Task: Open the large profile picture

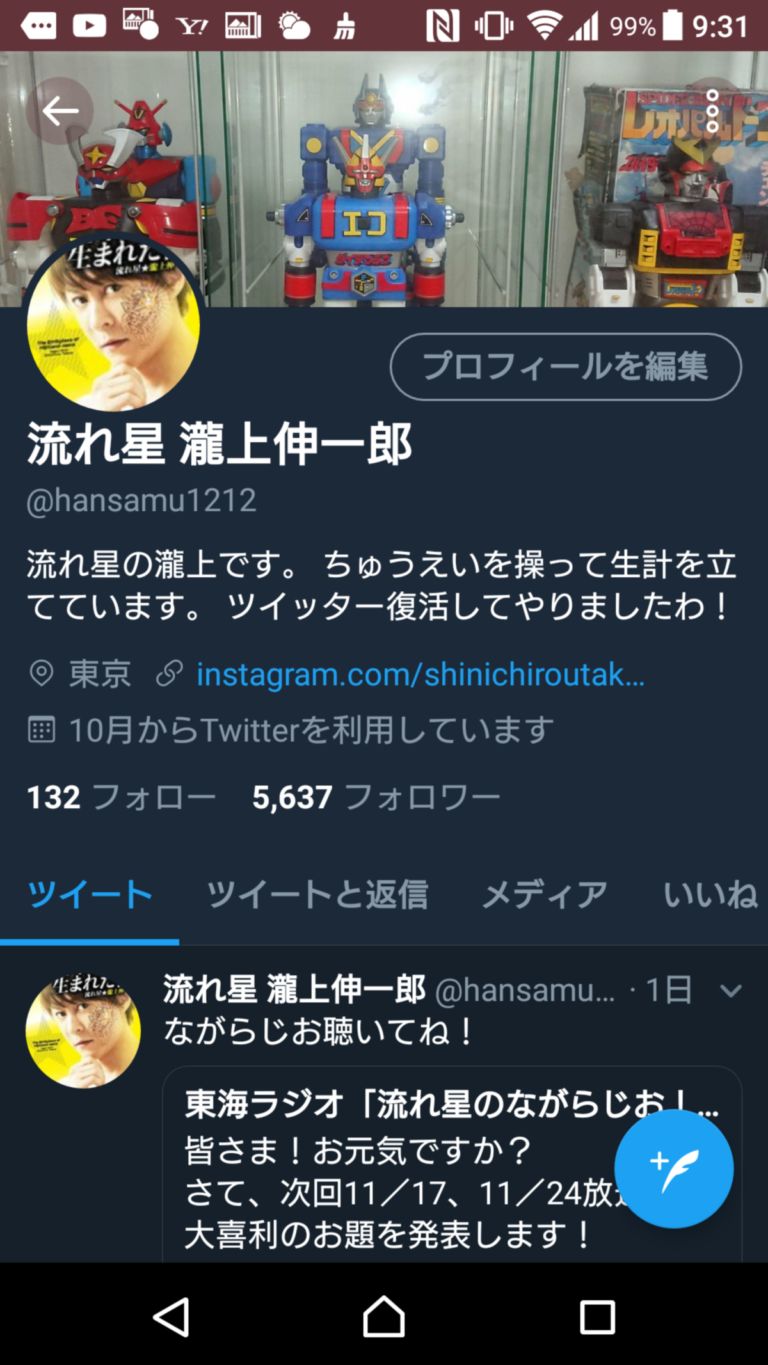Action: pos(113,323)
